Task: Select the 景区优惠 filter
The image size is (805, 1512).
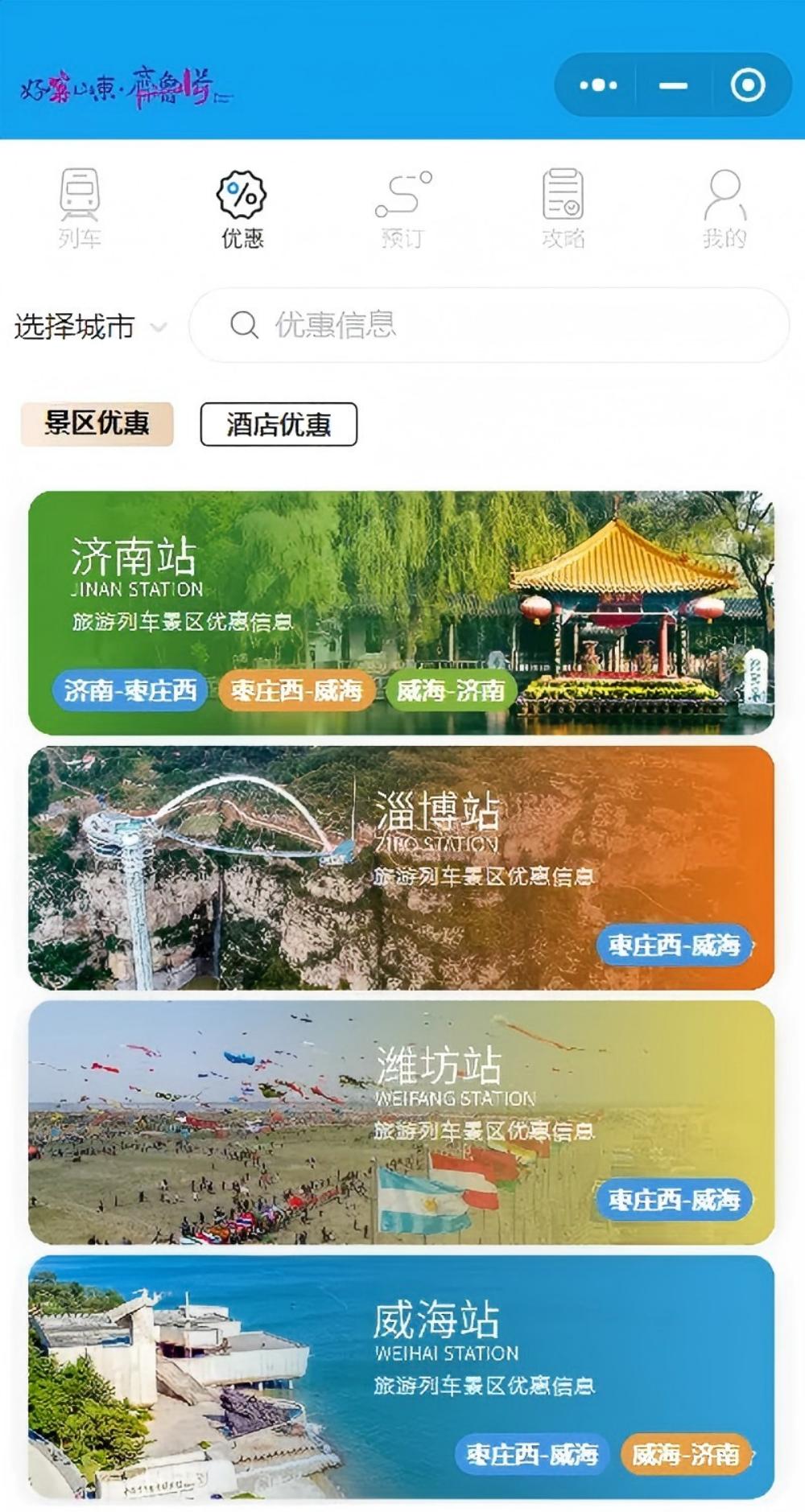Action: 97,423
